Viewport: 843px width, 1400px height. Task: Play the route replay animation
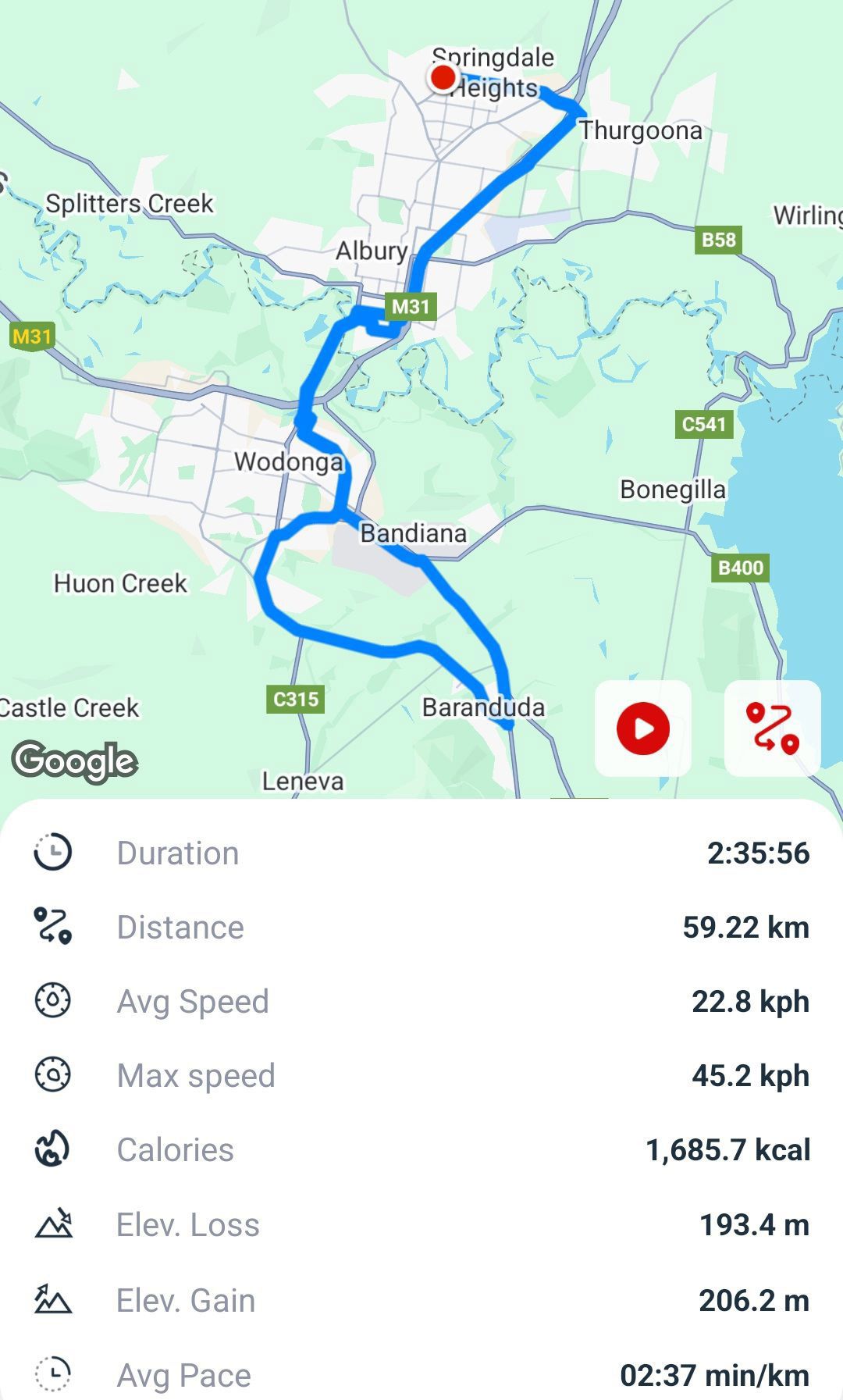tap(642, 728)
